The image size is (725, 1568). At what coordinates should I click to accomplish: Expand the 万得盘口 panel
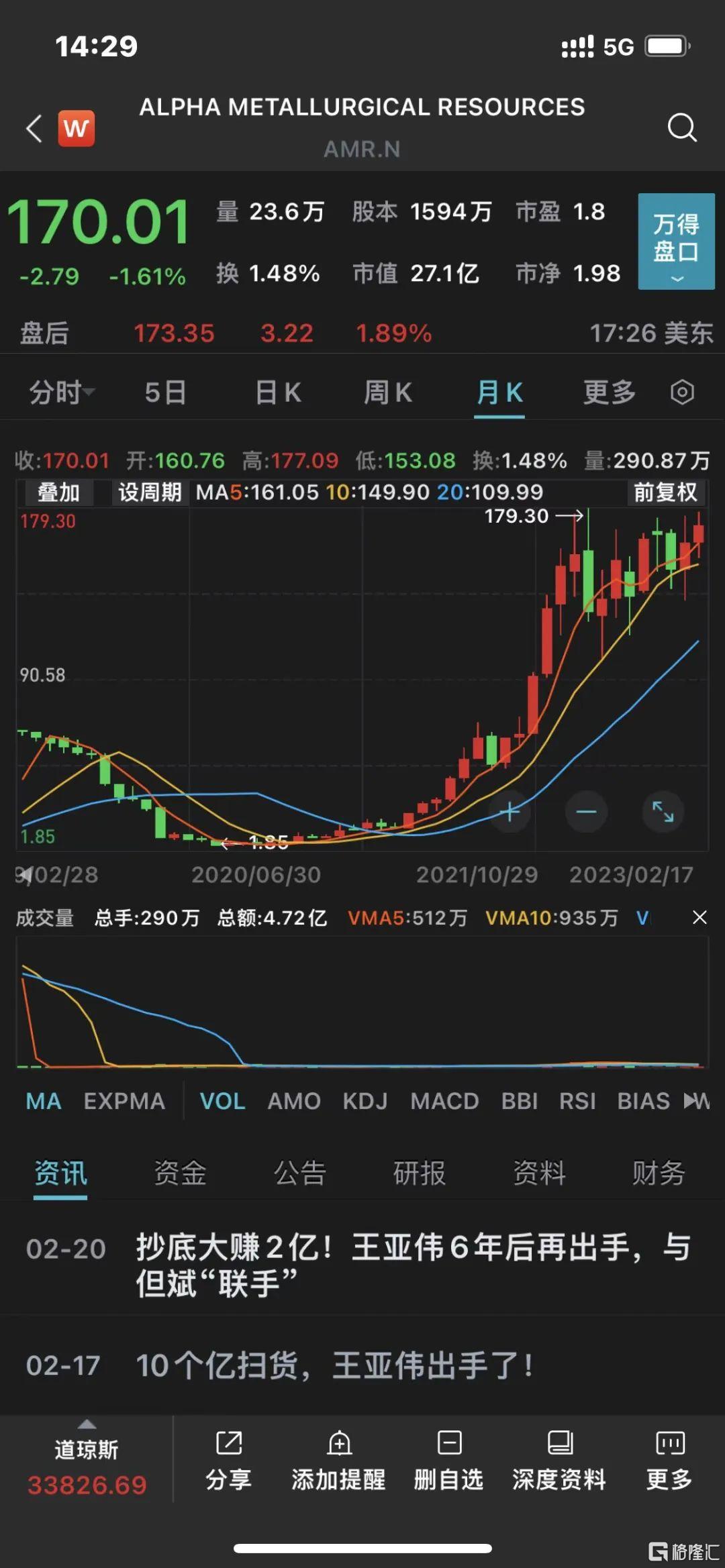click(x=676, y=242)
